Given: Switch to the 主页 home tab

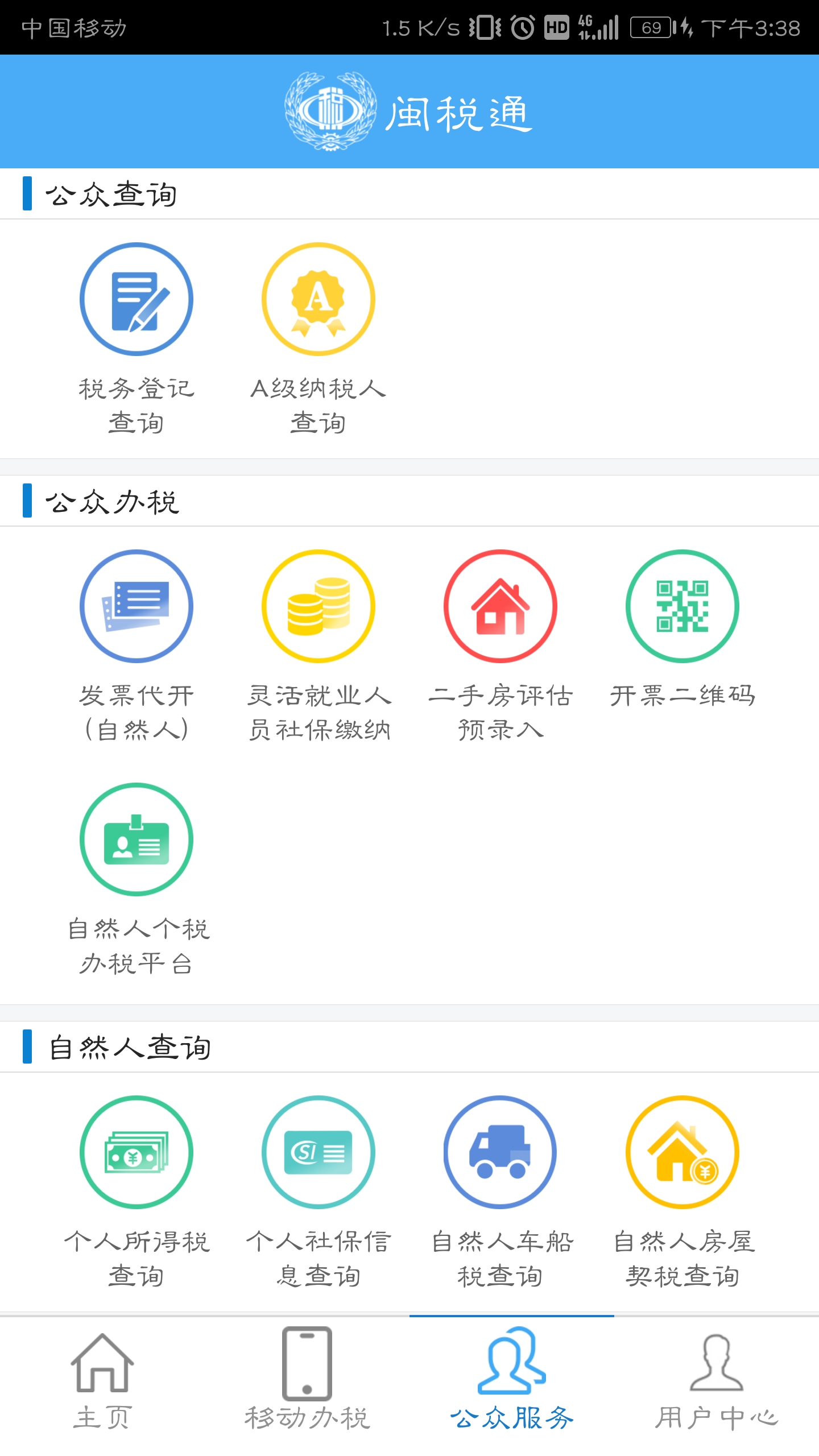Looking at the screenshot, I should pyautogui.click(x=102, y=1382).
